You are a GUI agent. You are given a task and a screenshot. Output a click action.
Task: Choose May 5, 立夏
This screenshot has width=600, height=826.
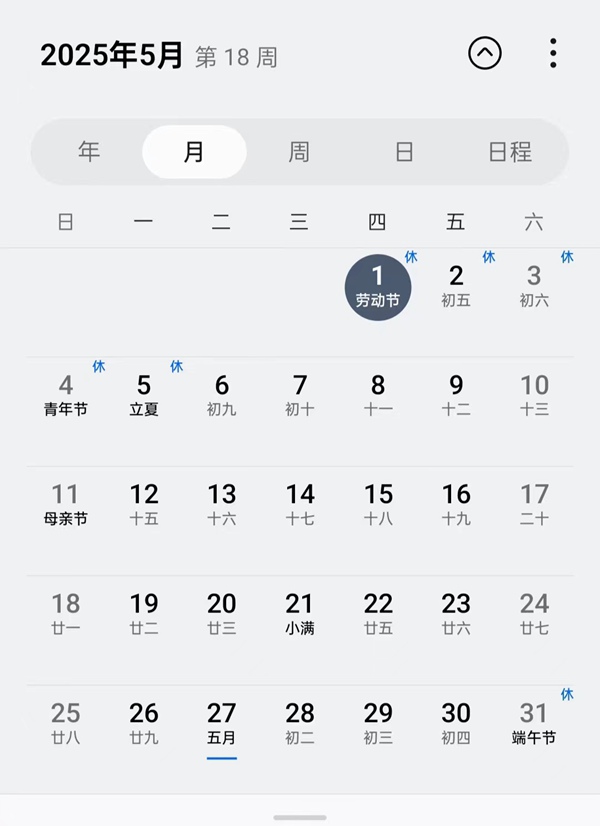[144, 395]
